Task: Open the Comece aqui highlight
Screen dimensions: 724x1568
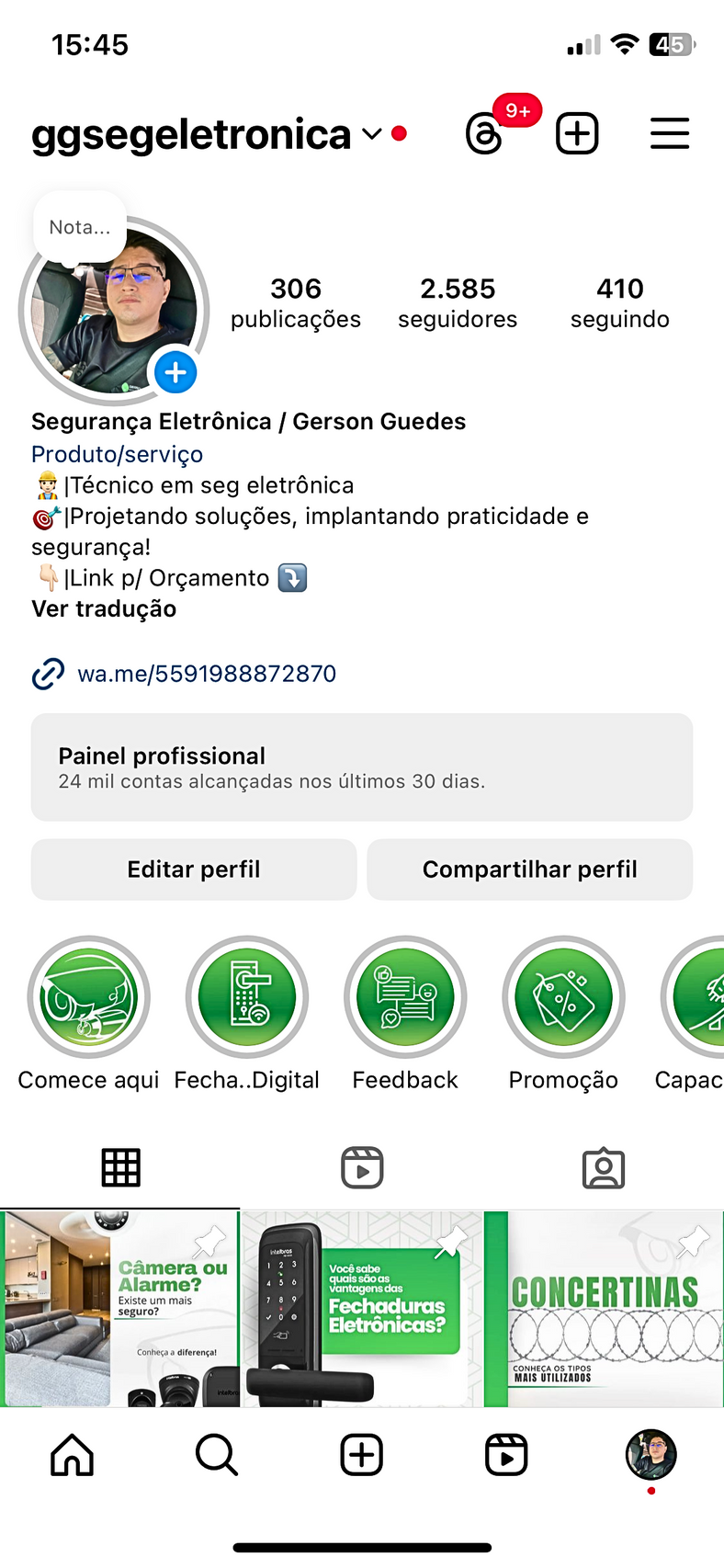Action: [x=88, y=998]
